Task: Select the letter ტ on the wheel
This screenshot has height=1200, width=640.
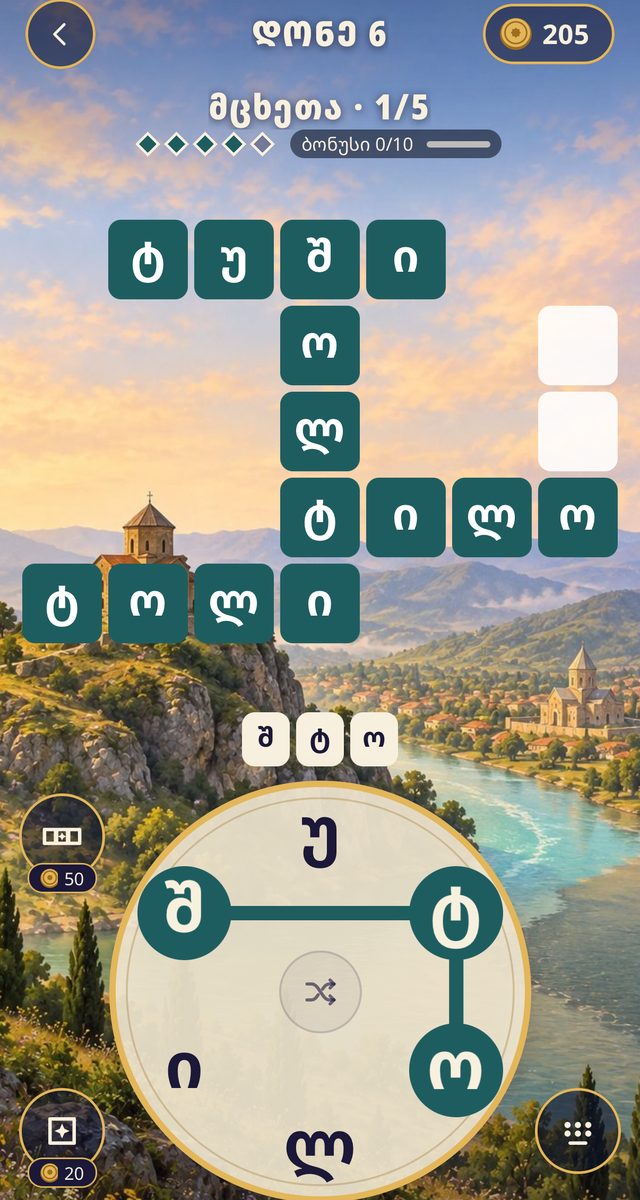Action: click(x=456, y=913)
